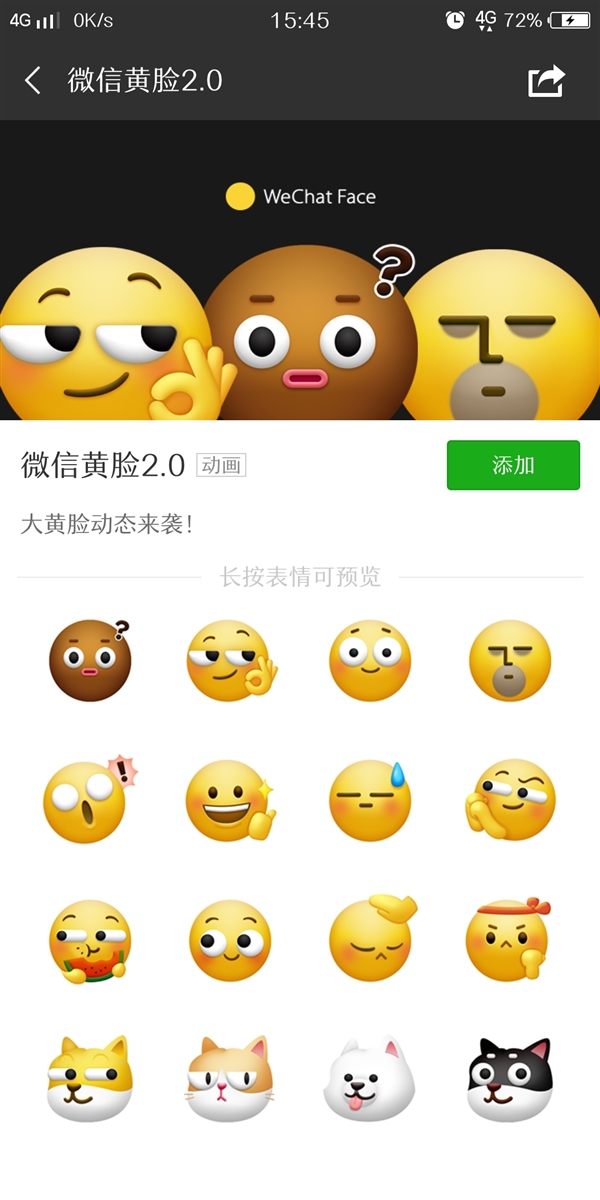This screenshot has width=600, height=1200.
Task: Select the shocked face exclamation sticker
Action: pyautogui.click(x=90, y=800)
